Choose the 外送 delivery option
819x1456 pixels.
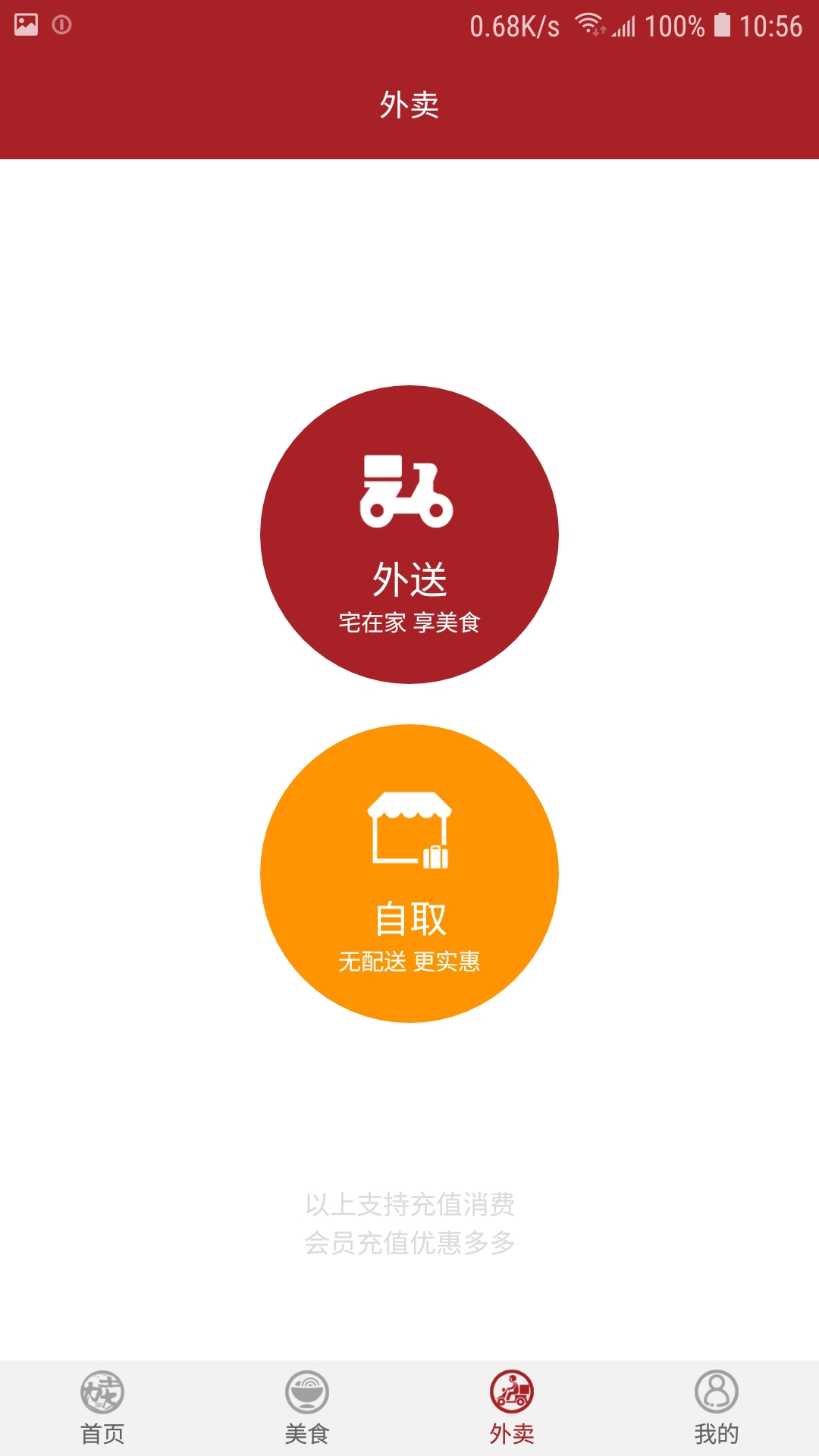click(x=409, y=535)
